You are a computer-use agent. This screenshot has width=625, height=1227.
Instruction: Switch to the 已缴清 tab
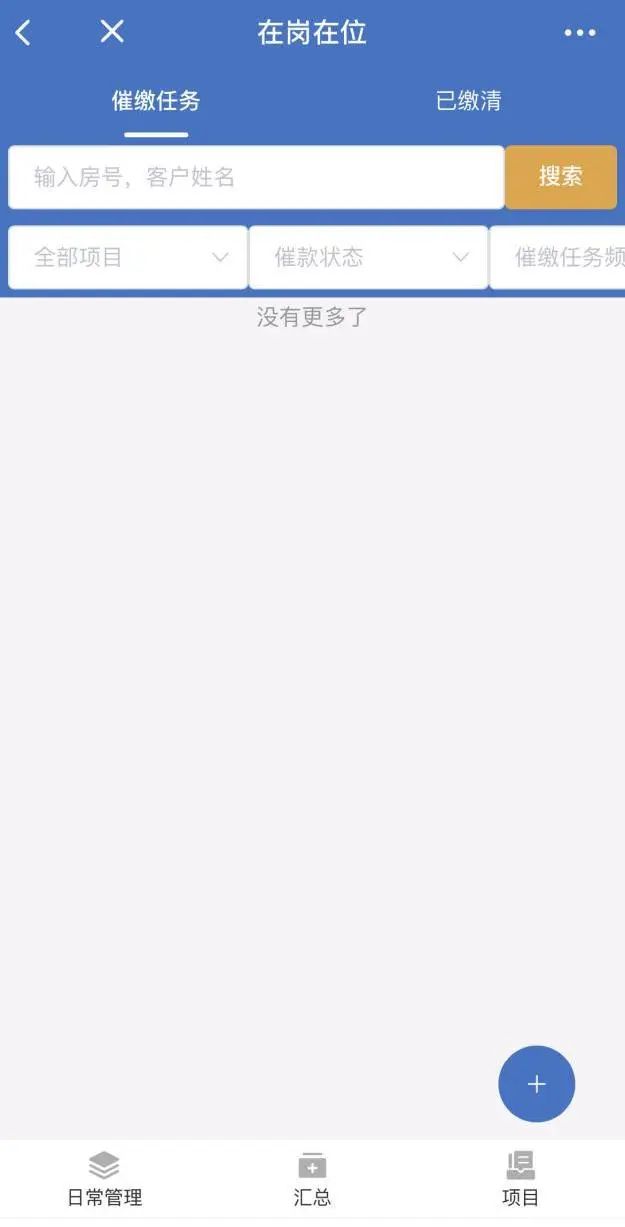468,101
